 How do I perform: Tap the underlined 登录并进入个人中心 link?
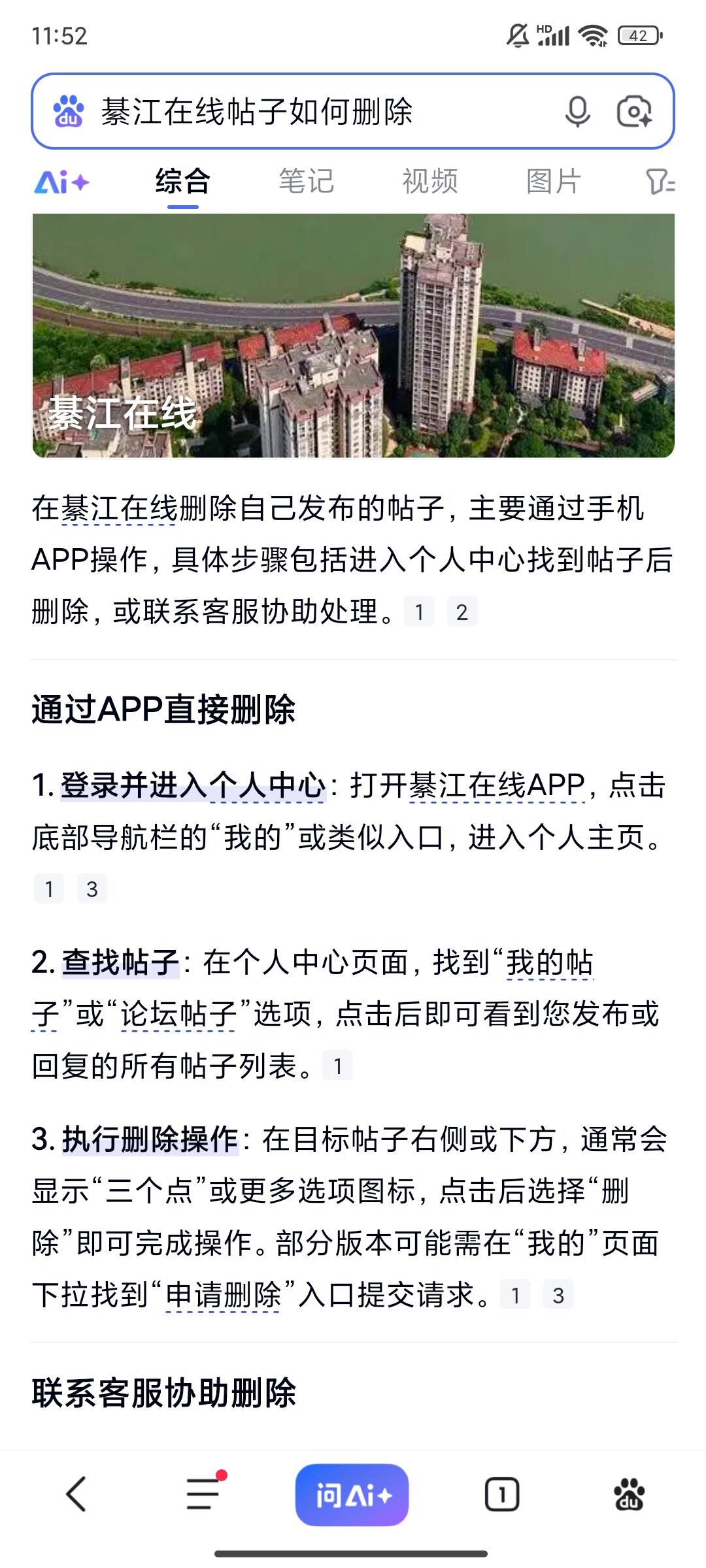[193, 785]
